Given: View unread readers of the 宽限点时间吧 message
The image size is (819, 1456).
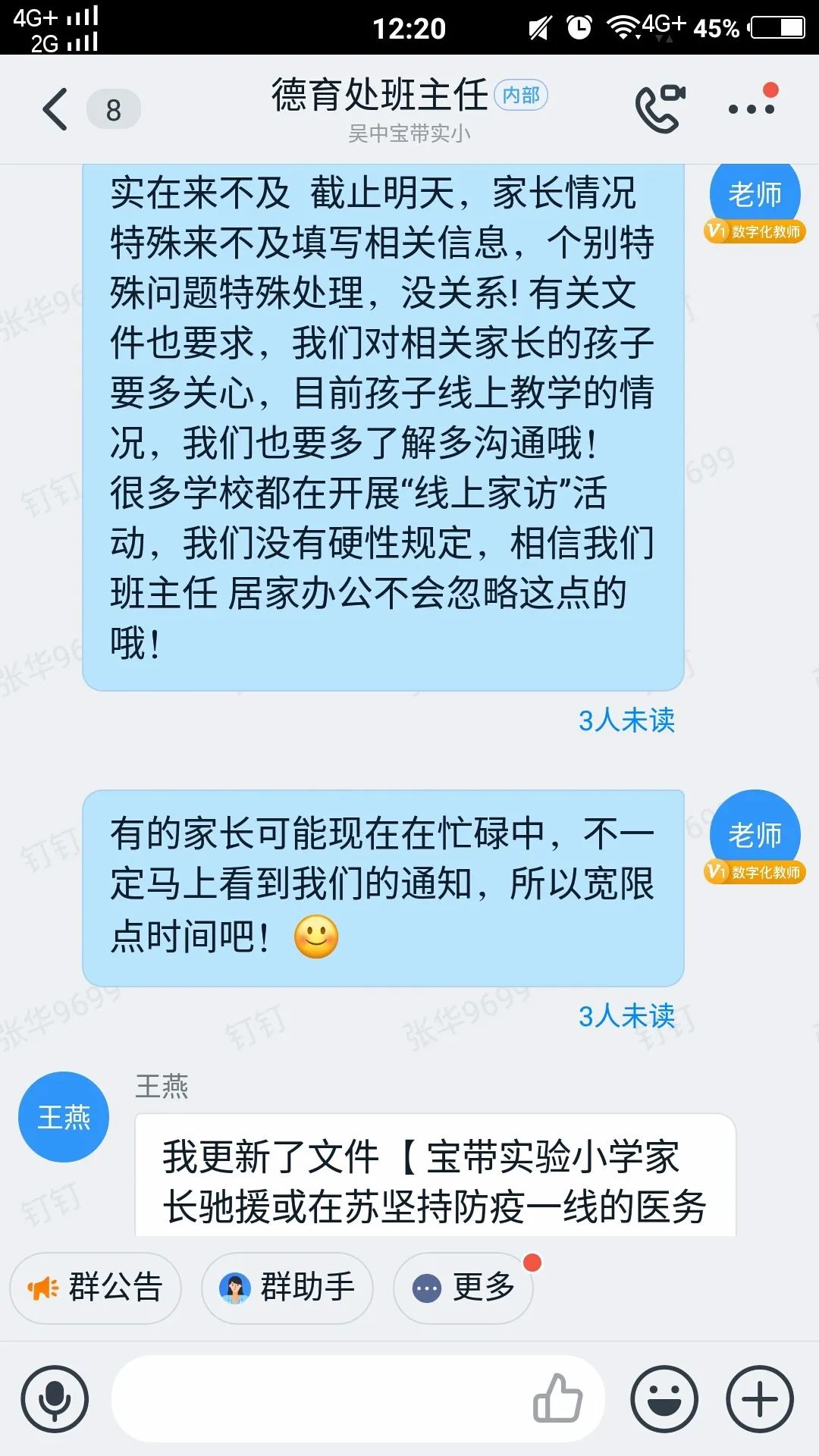Looking at the screenshot, I should click(x=626, y=1016).
